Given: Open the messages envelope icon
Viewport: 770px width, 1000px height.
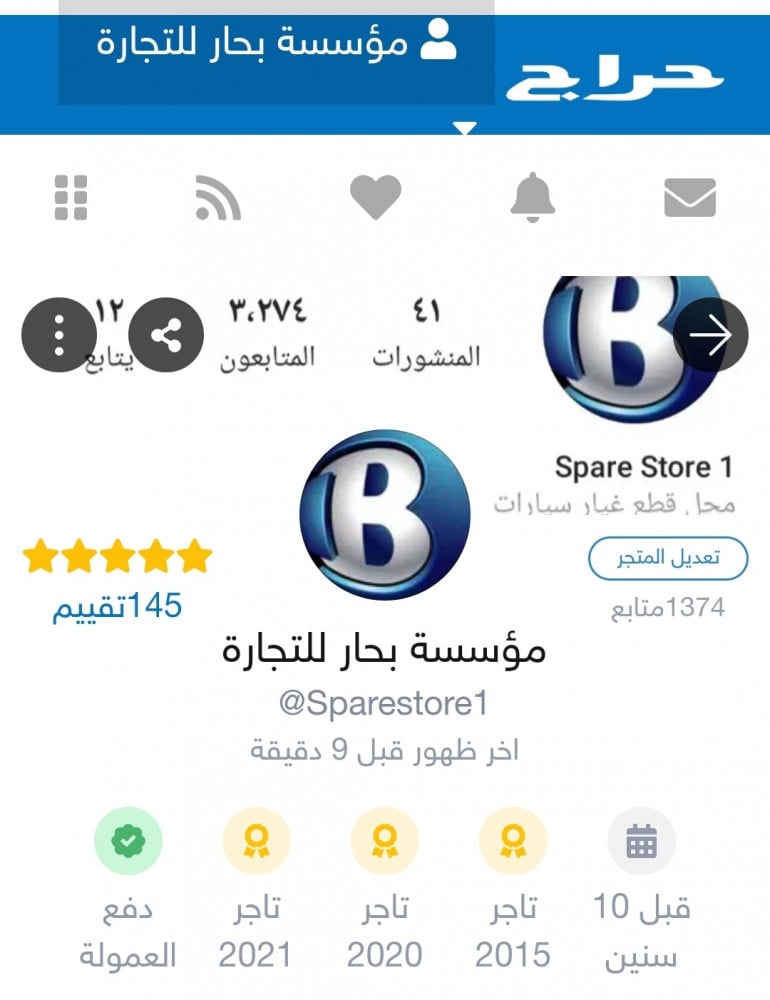Looking at the screenshot, I should click(690, 197).
